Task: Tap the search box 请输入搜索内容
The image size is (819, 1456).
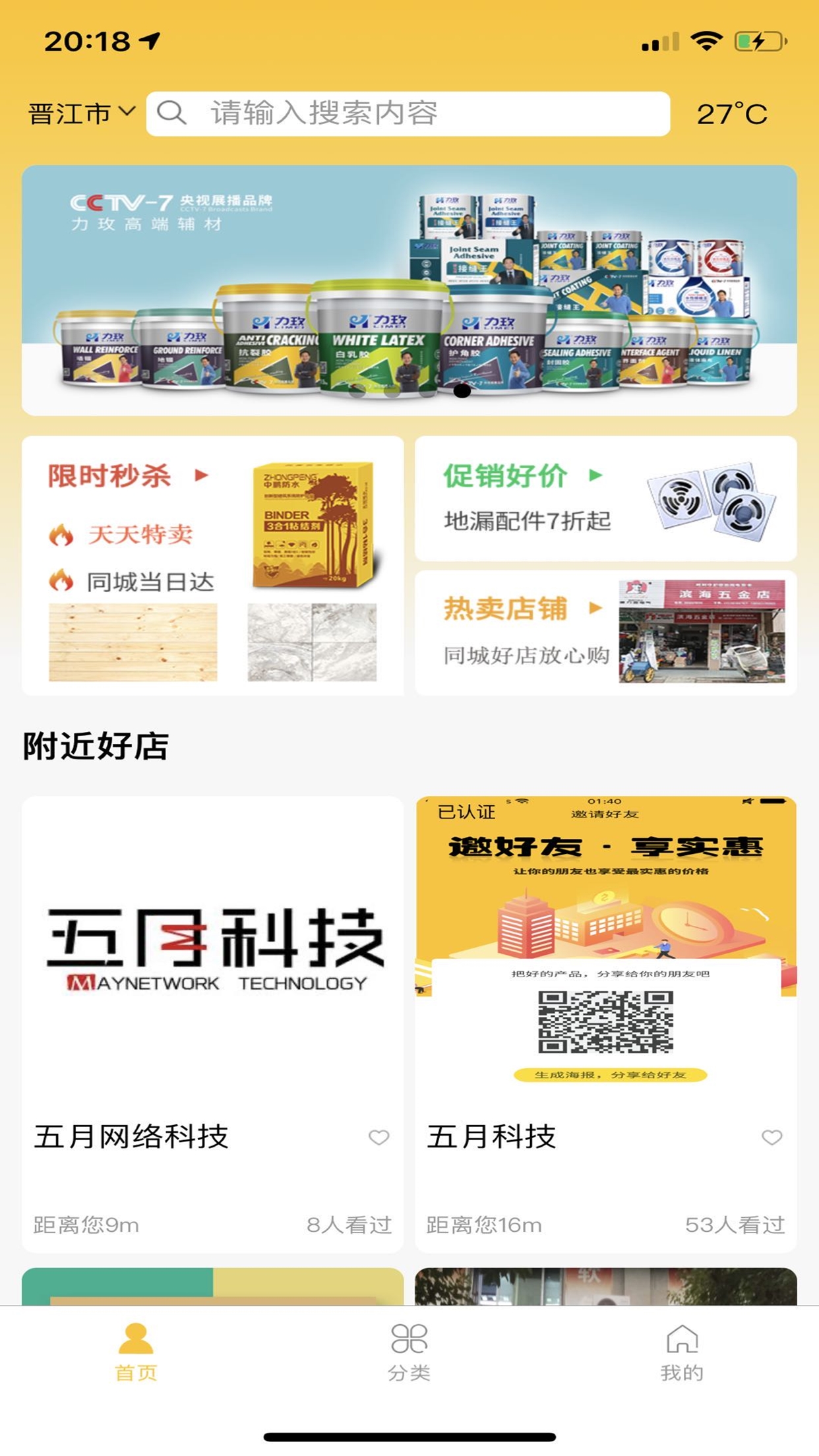Action: (x=408, y=113)
